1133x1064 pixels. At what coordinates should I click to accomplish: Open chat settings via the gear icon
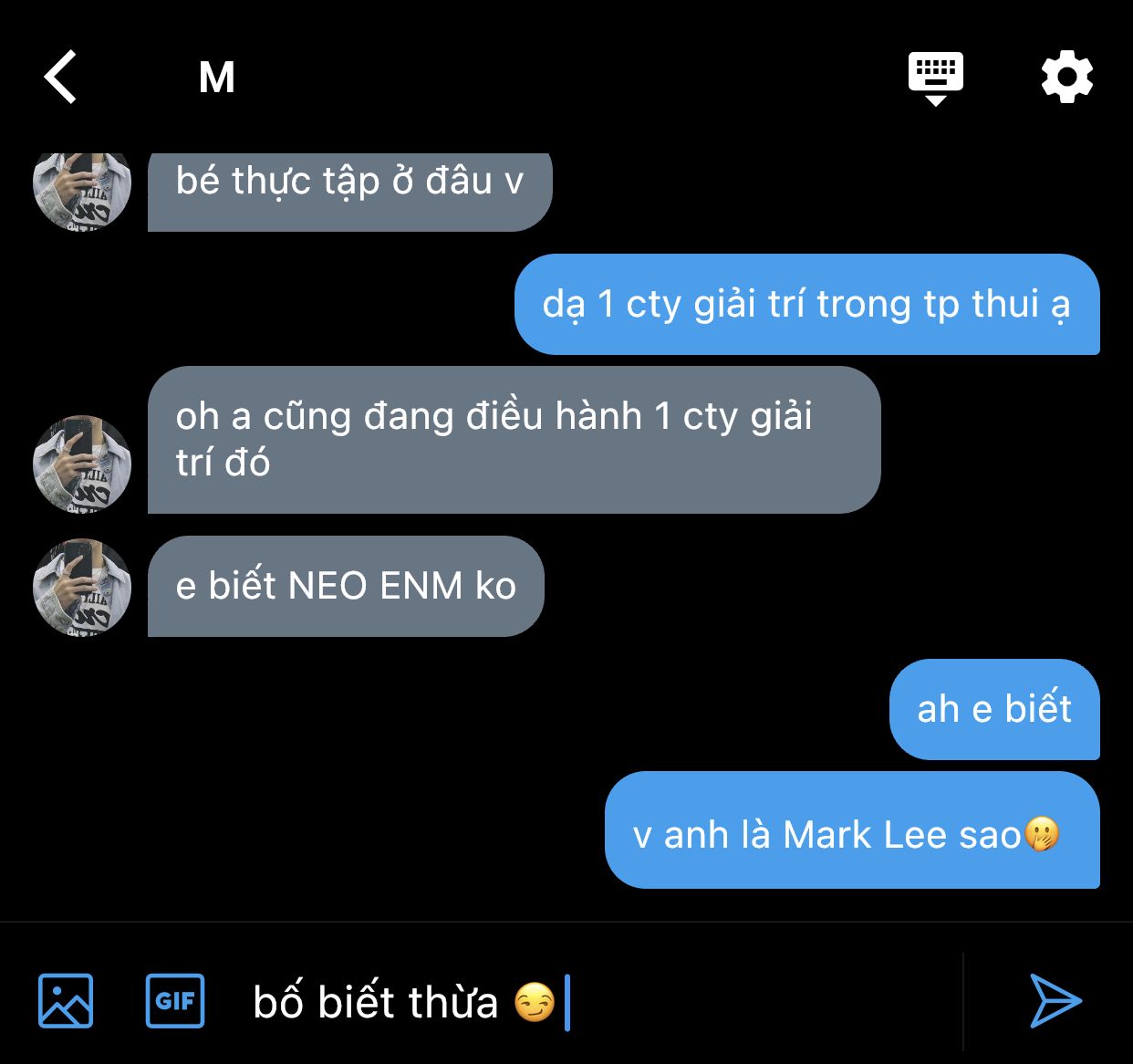pos(1067,78)
